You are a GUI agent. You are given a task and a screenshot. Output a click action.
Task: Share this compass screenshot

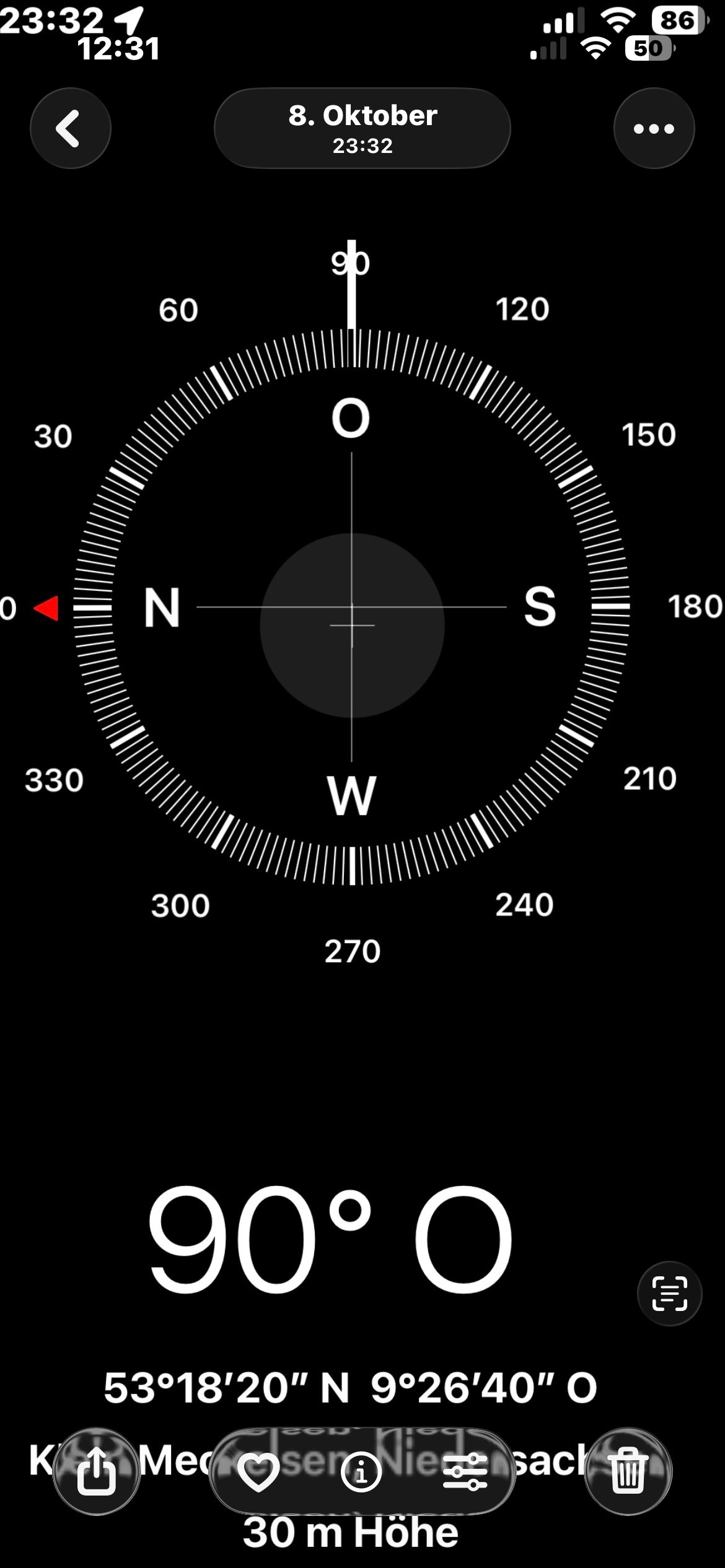pyautogui.click(x=96, y=1471)
